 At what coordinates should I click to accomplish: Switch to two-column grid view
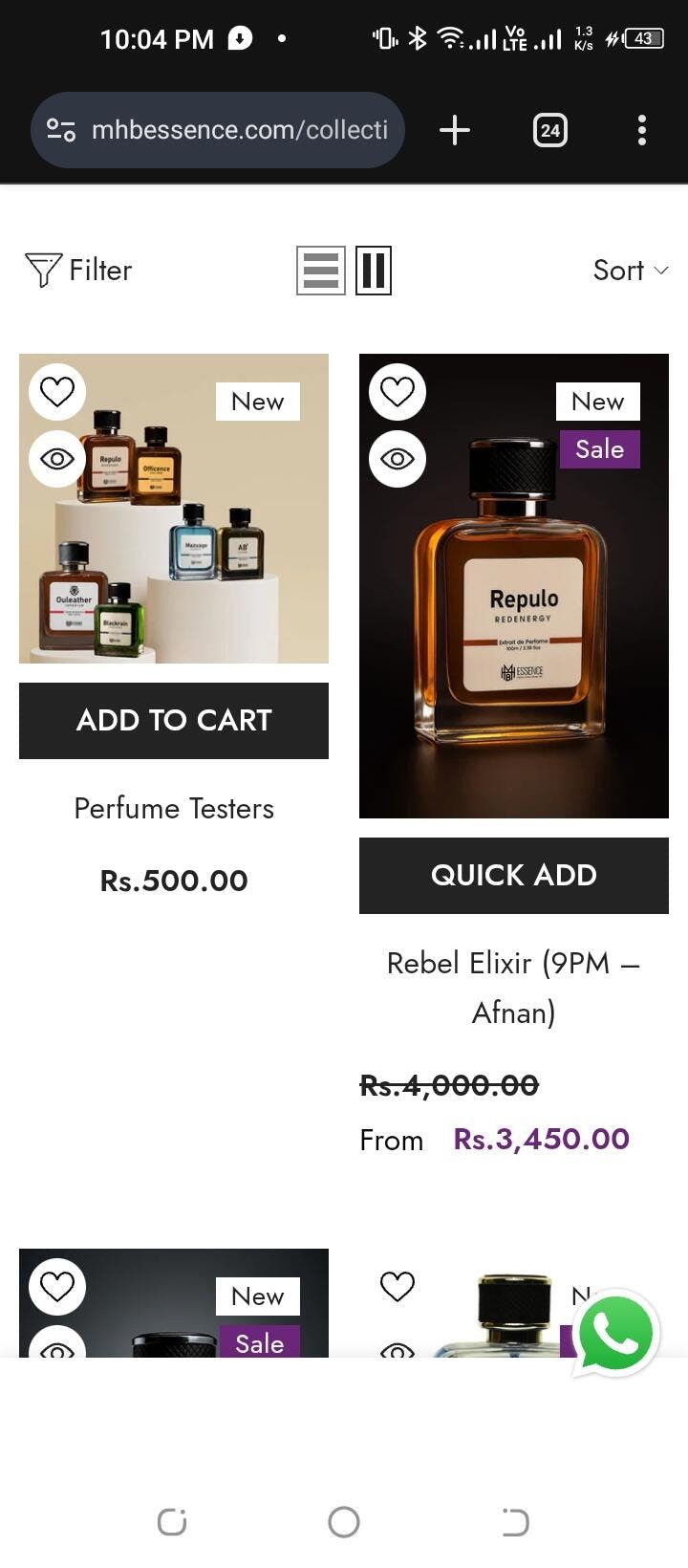(374, 271)
